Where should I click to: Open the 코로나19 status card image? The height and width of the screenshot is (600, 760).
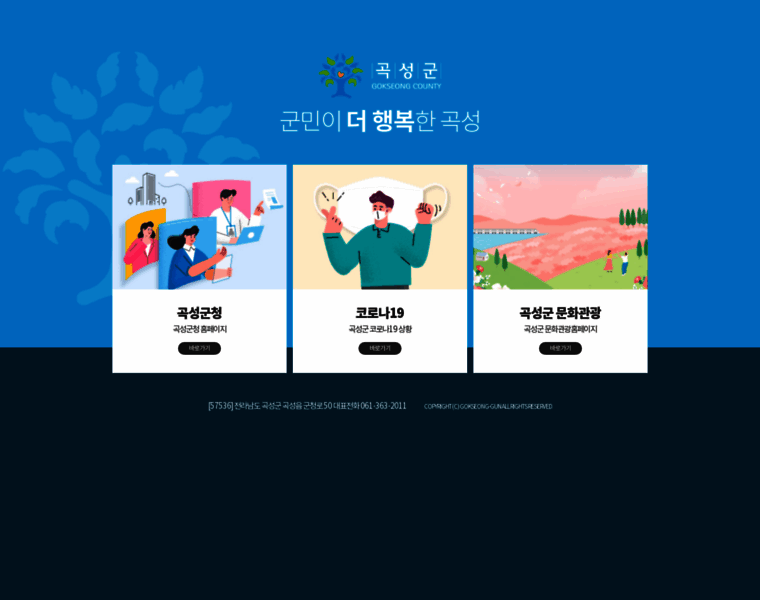click(x=380, y=228)
